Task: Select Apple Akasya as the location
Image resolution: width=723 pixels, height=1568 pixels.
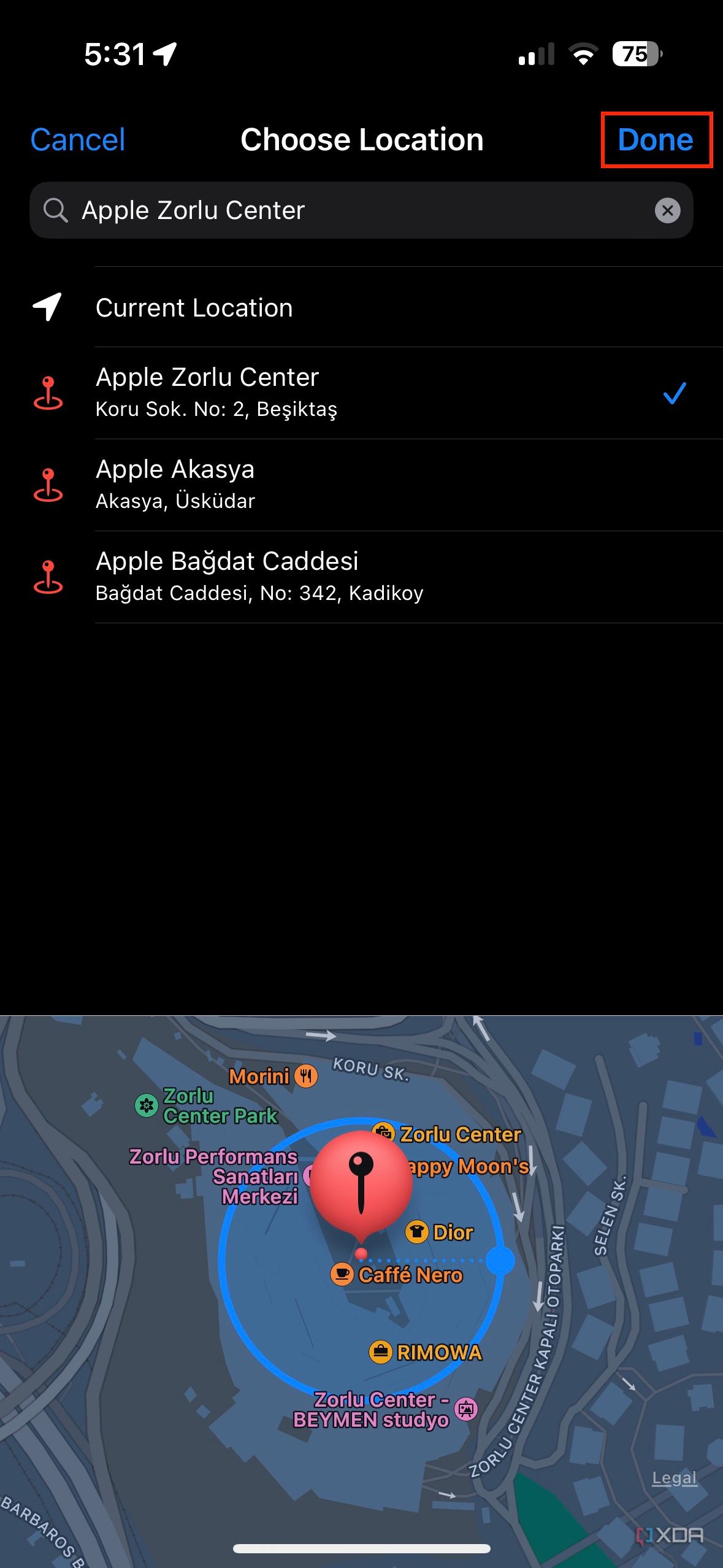Action: (x=245, y=485)
